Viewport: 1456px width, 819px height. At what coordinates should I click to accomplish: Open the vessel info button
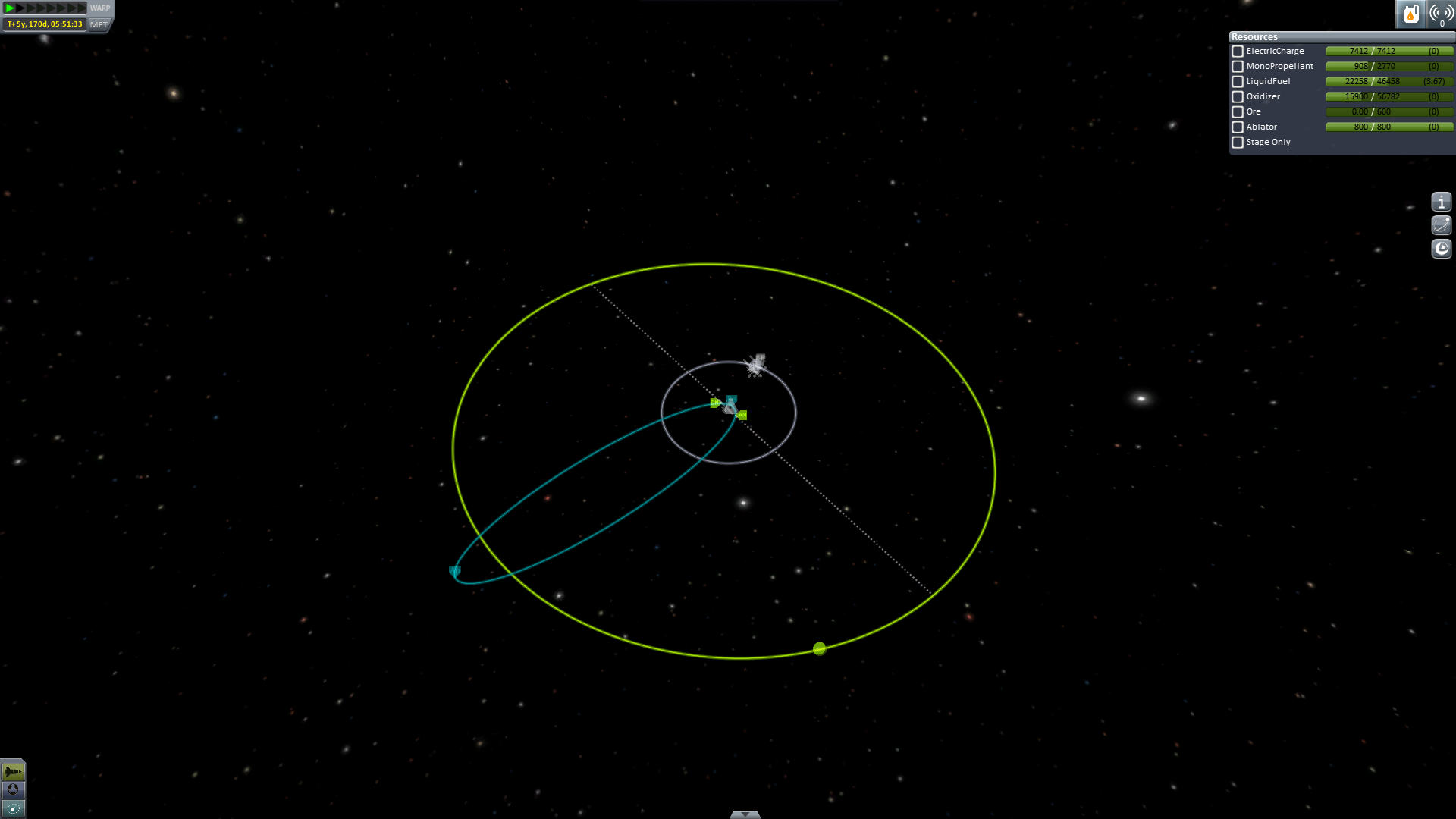point(1441,202)
